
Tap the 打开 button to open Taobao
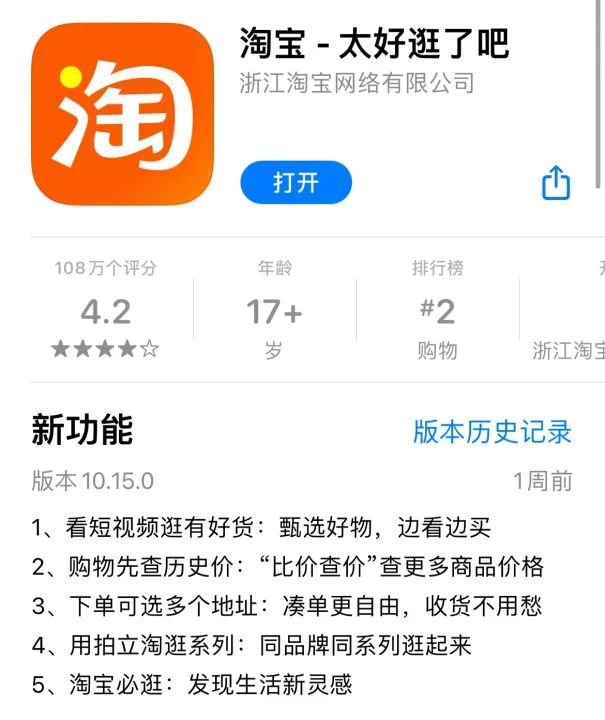296,183
